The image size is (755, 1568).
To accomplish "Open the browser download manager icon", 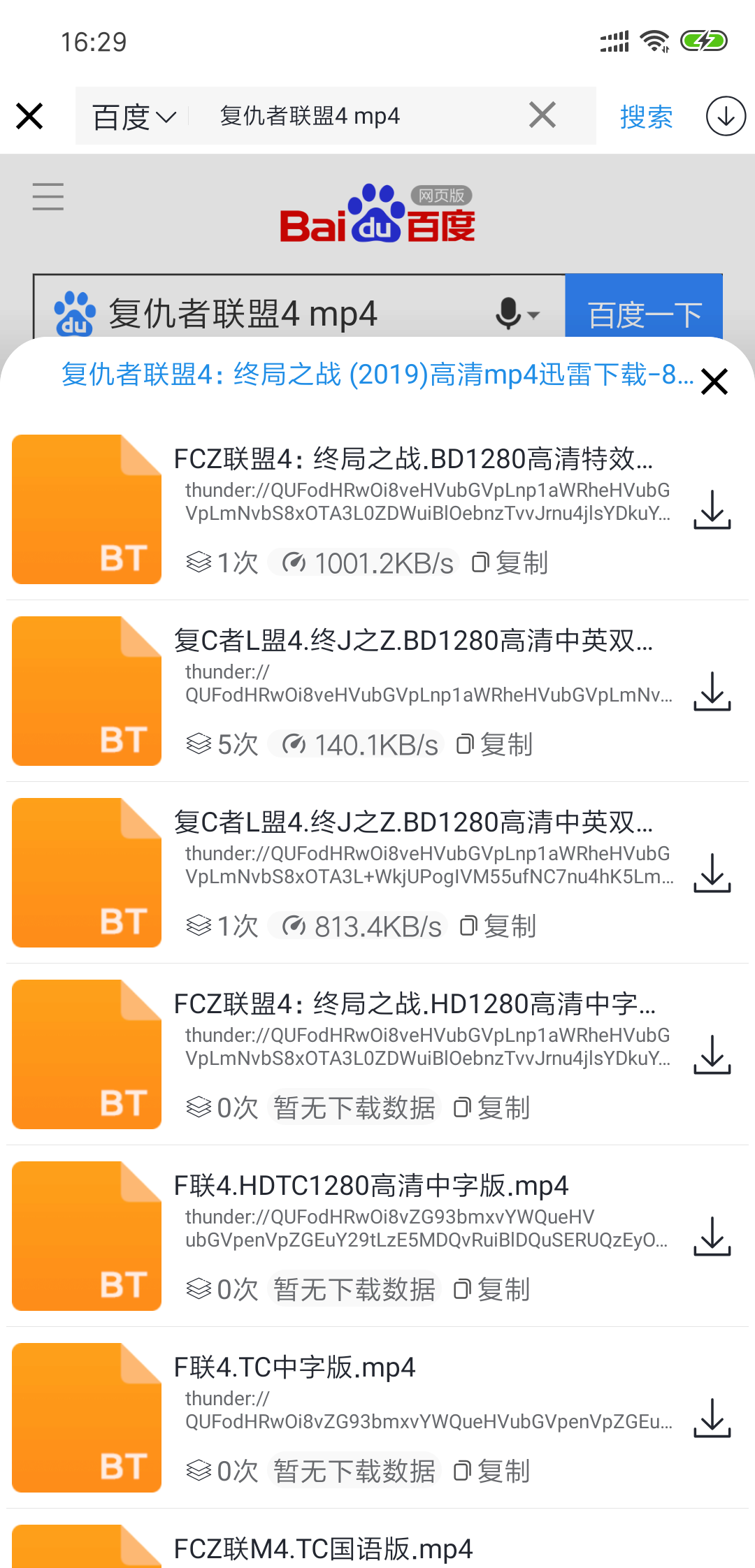I will [x=725, y=116].
